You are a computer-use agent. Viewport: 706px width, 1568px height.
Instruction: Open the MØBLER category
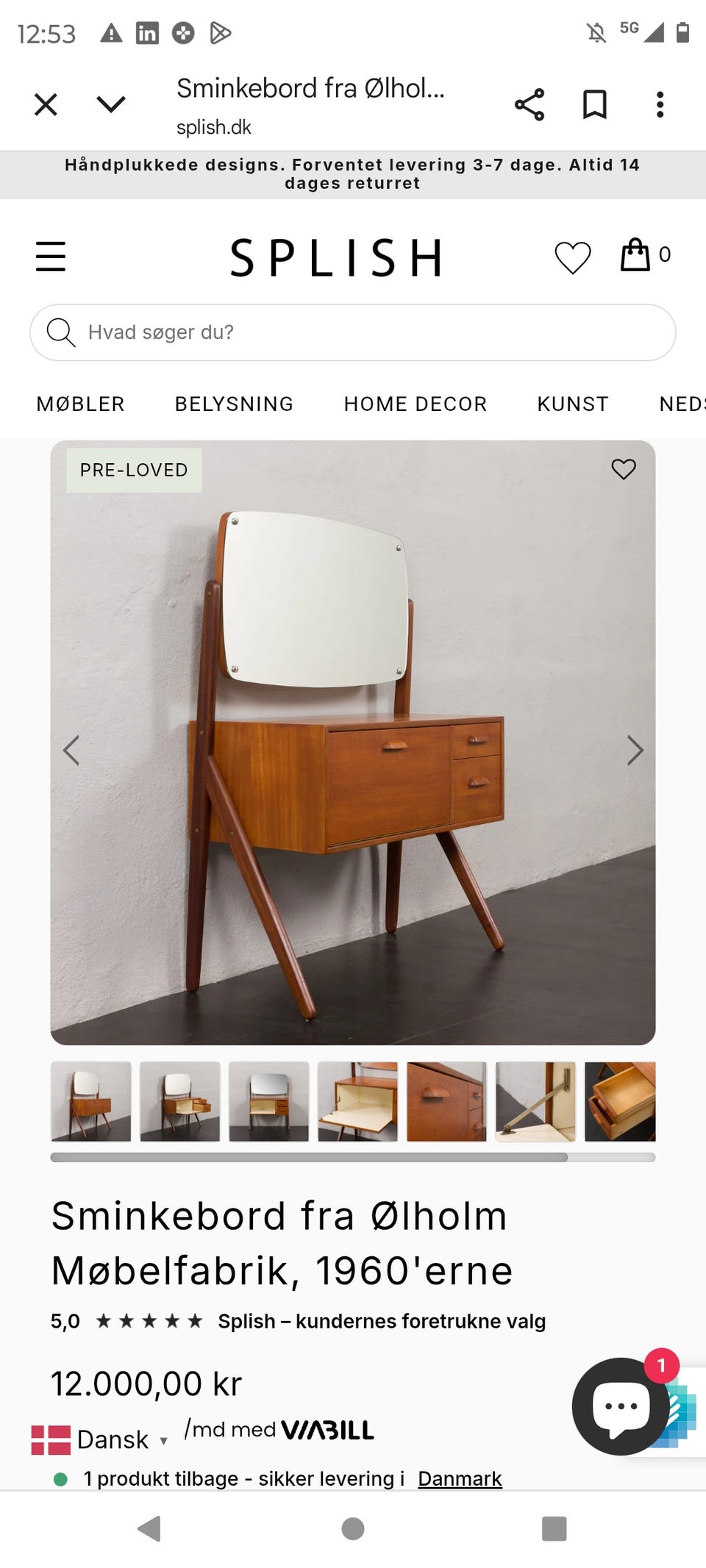(x=79, y=404)
